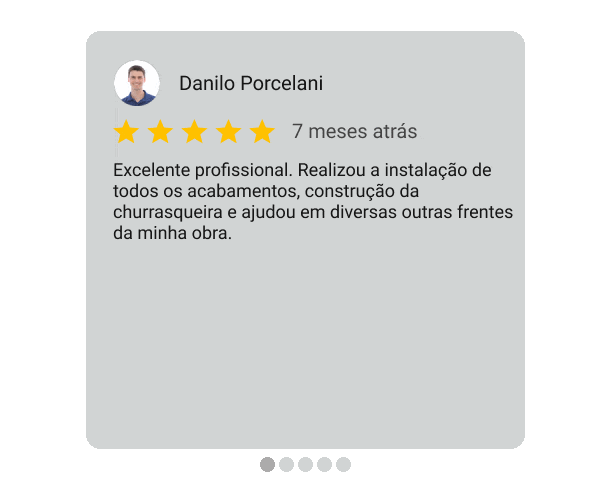Show the last review via fifth dot
The width and height of the screenshot is (610, 480).
coord(343,464)
